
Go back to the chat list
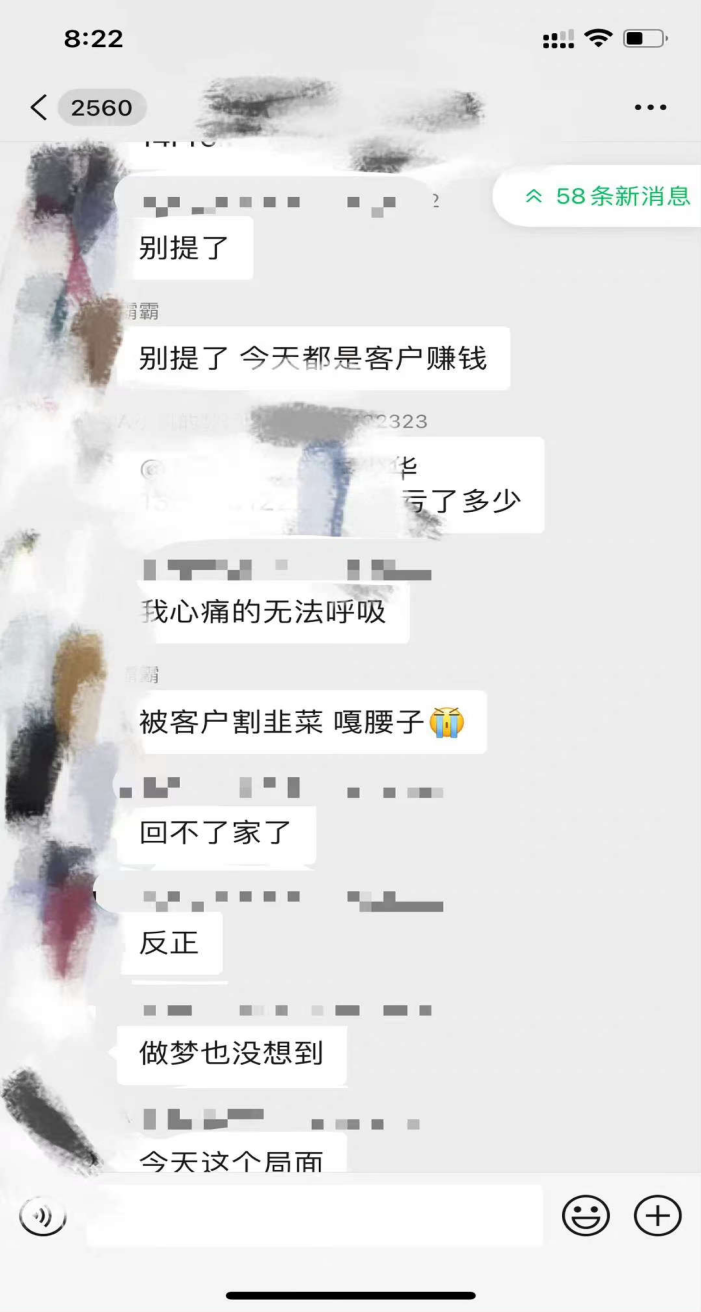[x=40, y=107]
